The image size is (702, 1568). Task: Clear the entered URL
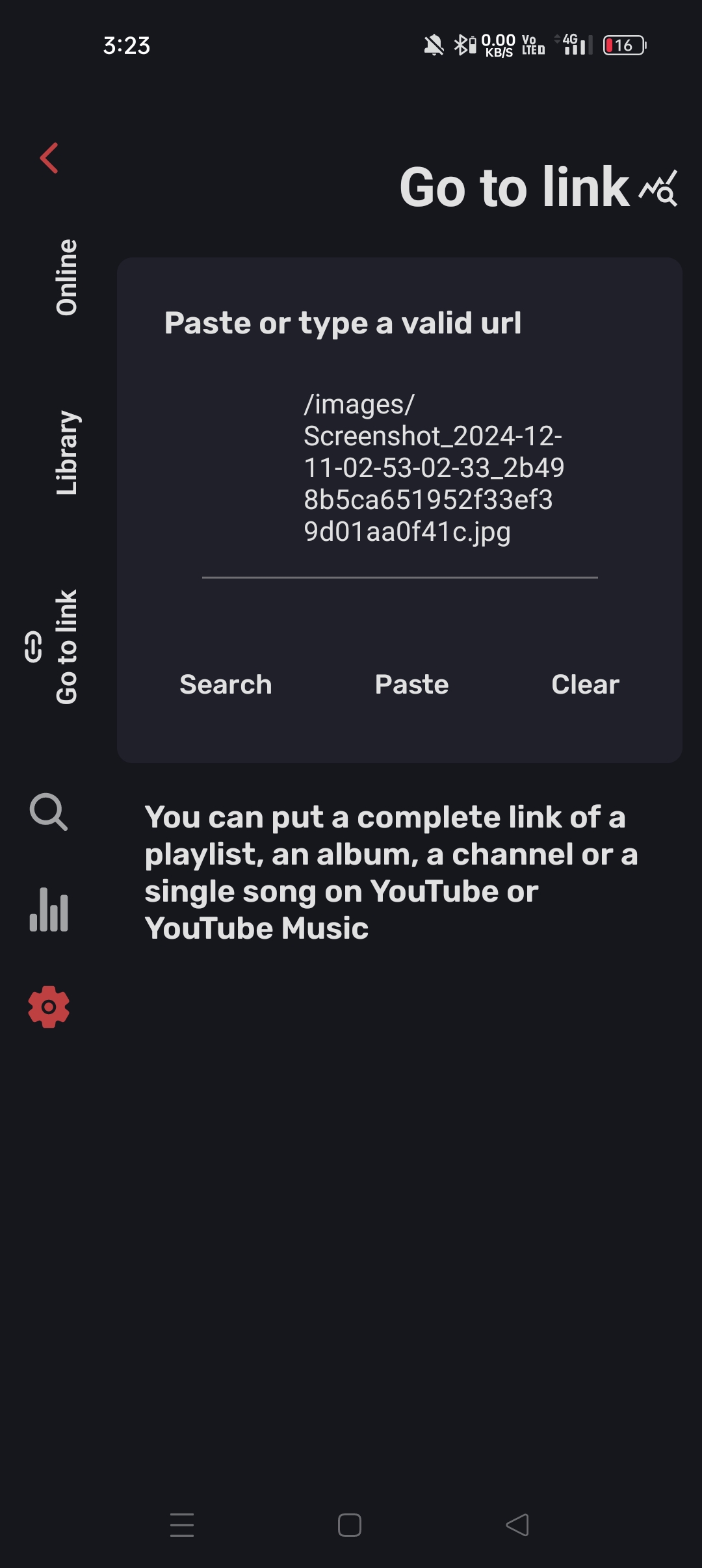click(x=585, y=685)
